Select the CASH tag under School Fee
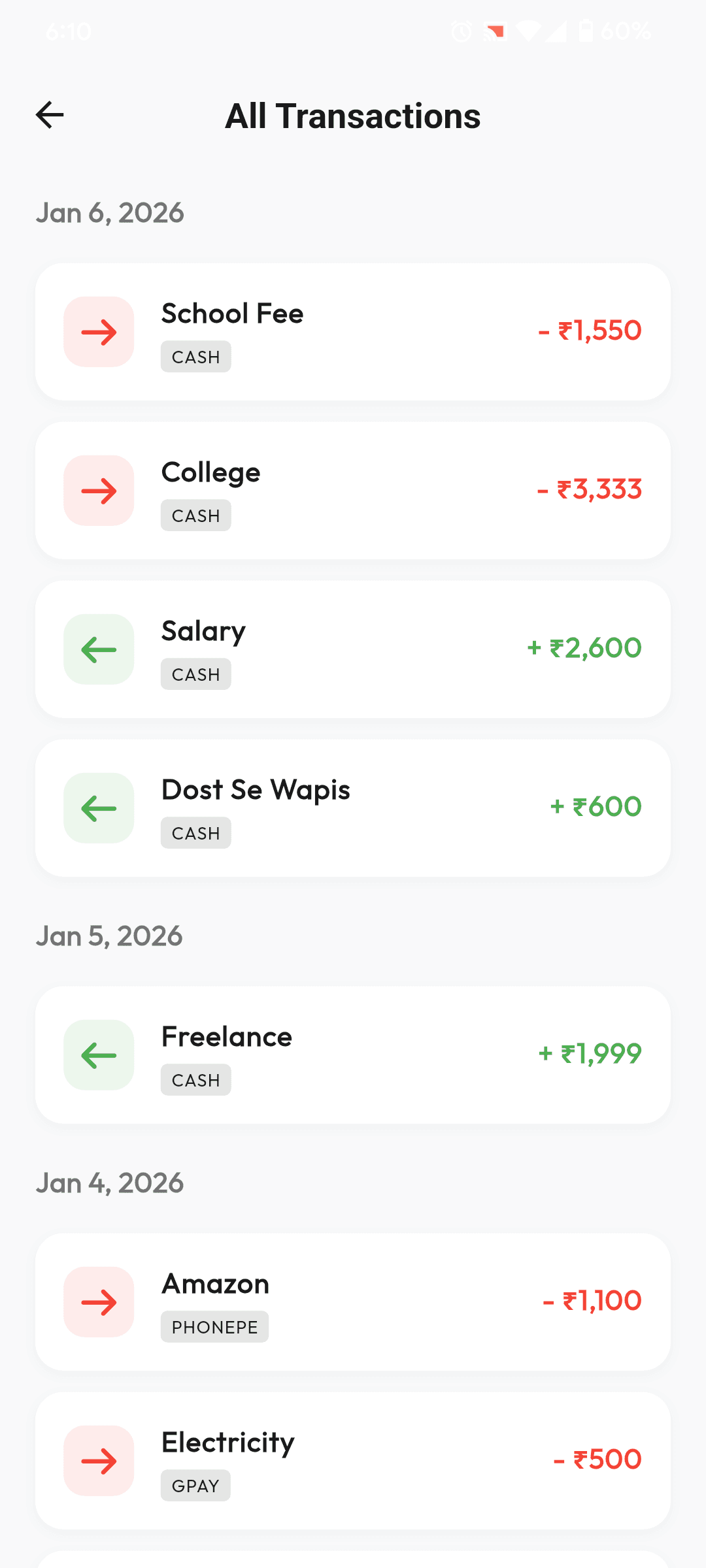The width and height of the screenshot is (706, 1568). [x=195, y=357]
